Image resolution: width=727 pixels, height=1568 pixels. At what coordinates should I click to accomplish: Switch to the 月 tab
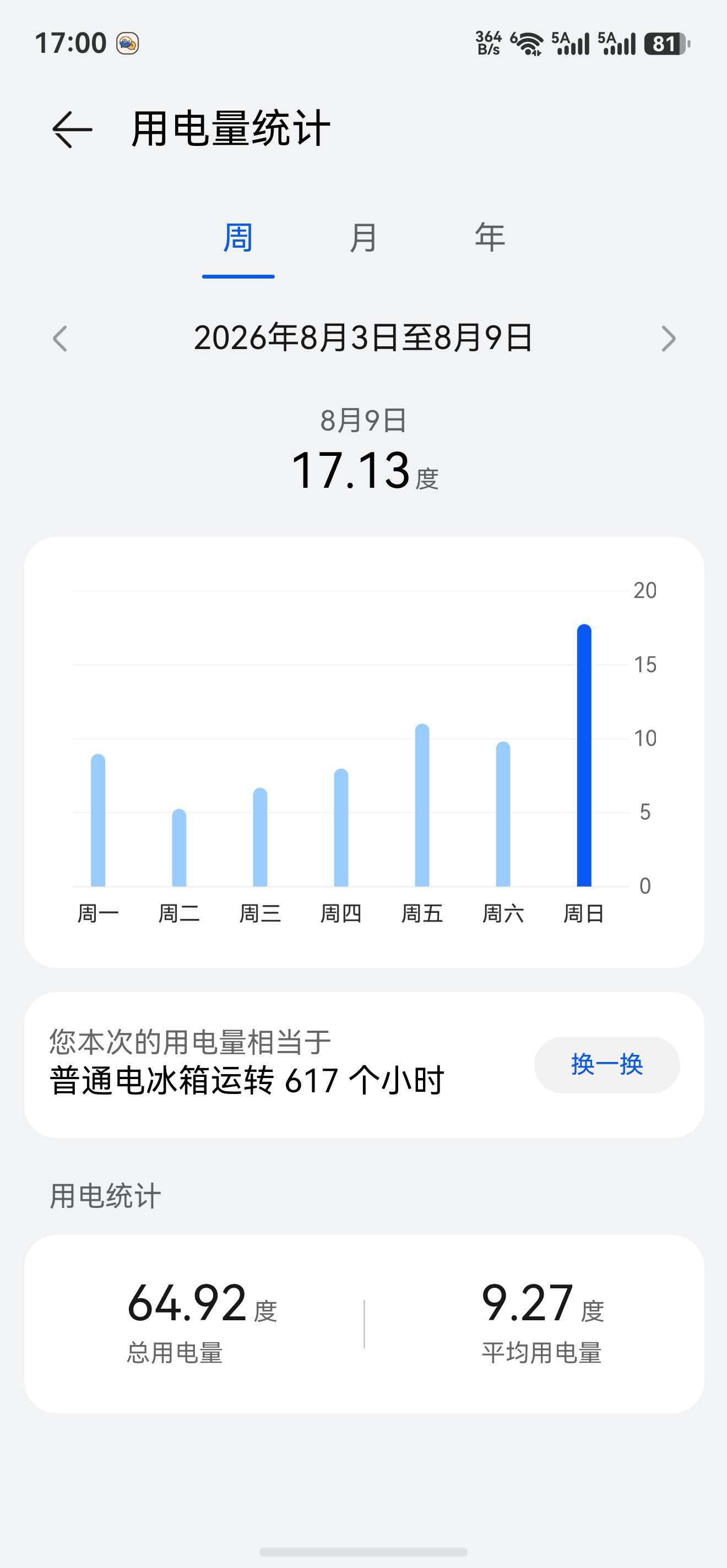point(363,237)
